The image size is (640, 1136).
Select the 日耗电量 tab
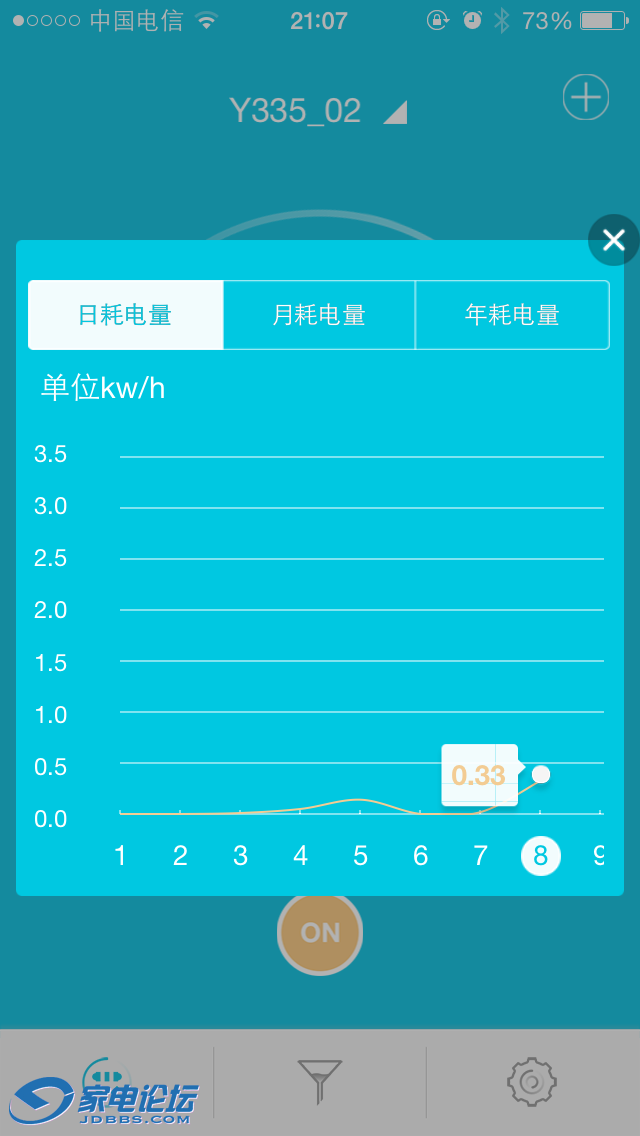click(126, 315)
